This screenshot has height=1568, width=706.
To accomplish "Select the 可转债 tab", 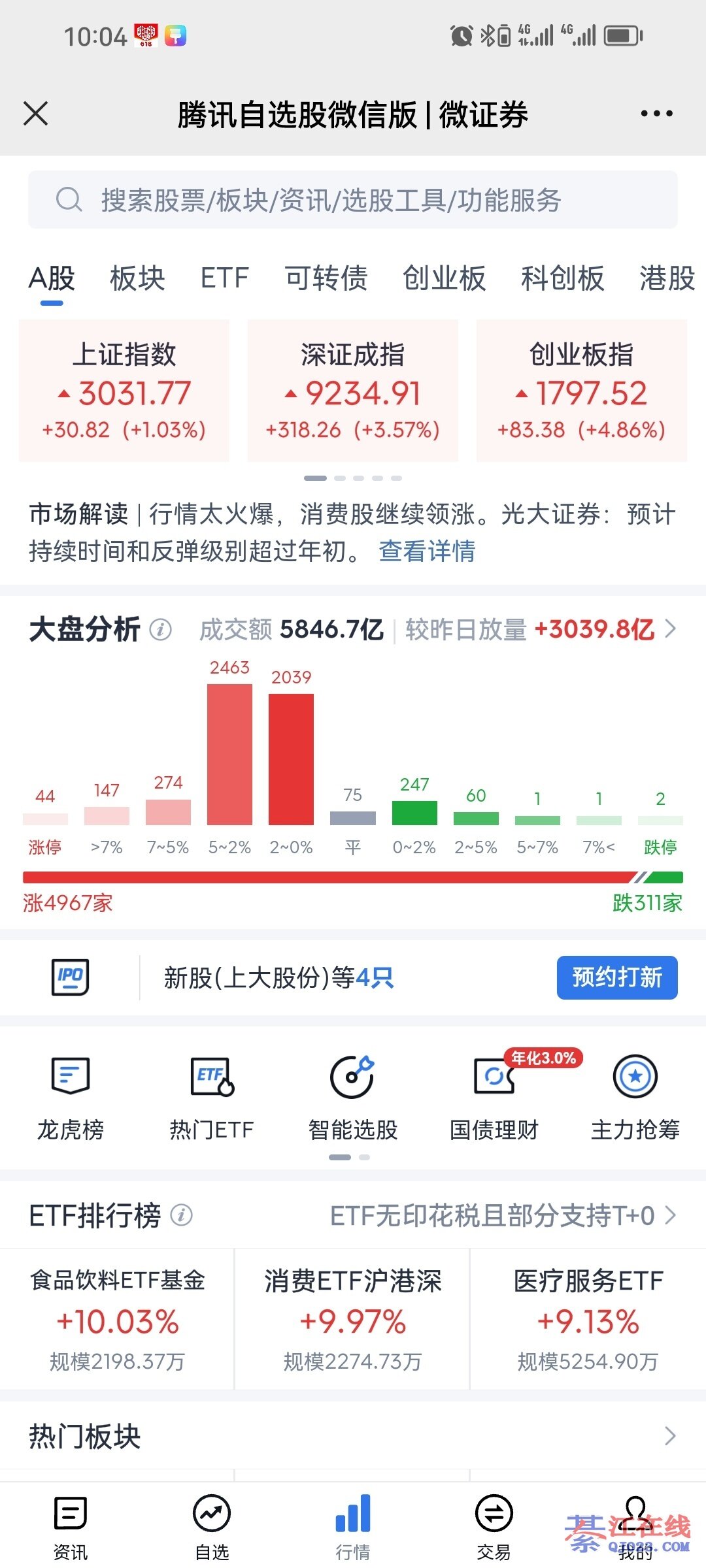I will coord(326,278).
